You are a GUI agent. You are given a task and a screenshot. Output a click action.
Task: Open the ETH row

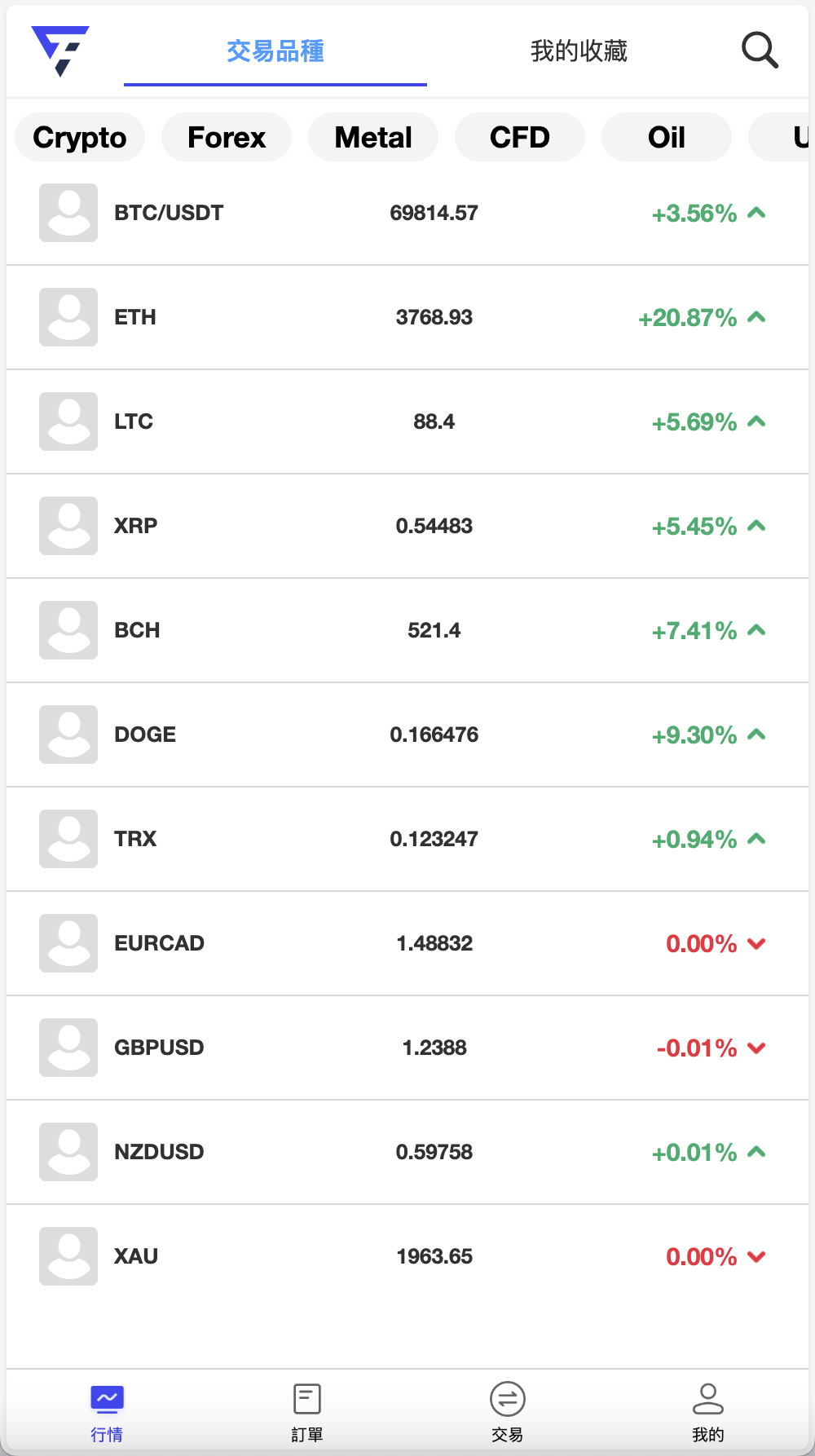coord(407,318)
